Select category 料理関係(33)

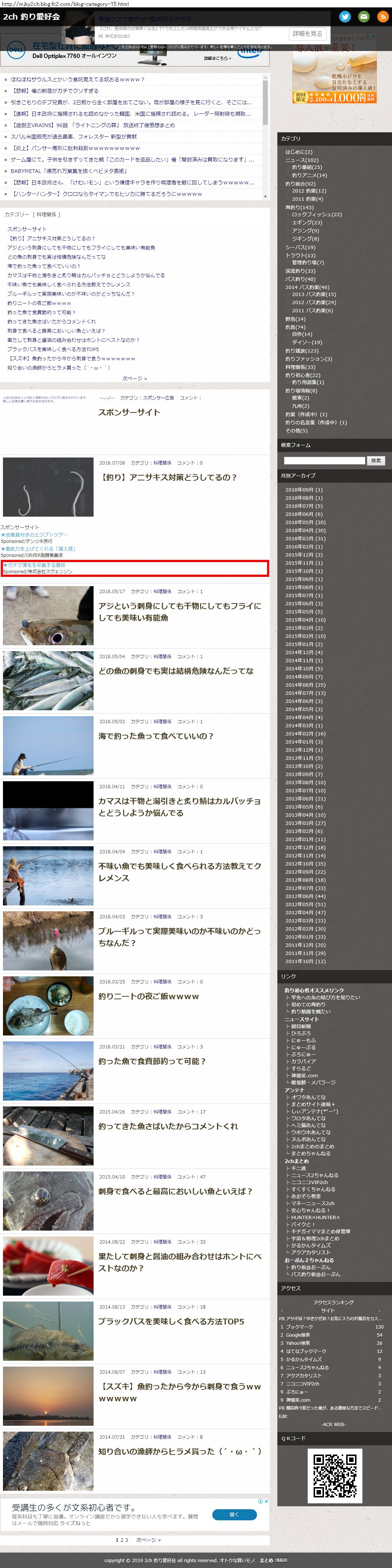300,367
